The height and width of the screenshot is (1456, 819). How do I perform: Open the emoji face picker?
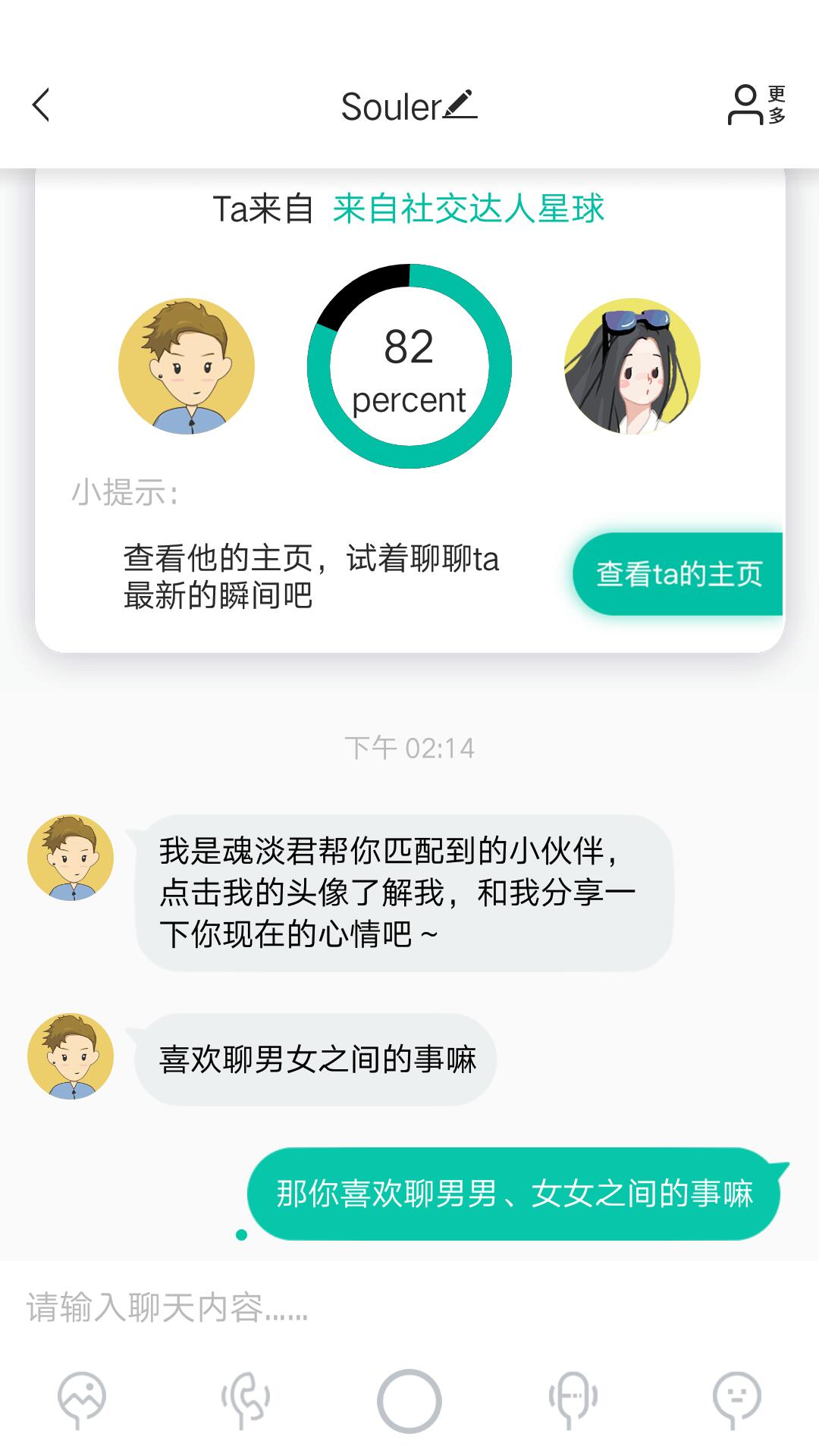coord(737,1399)
